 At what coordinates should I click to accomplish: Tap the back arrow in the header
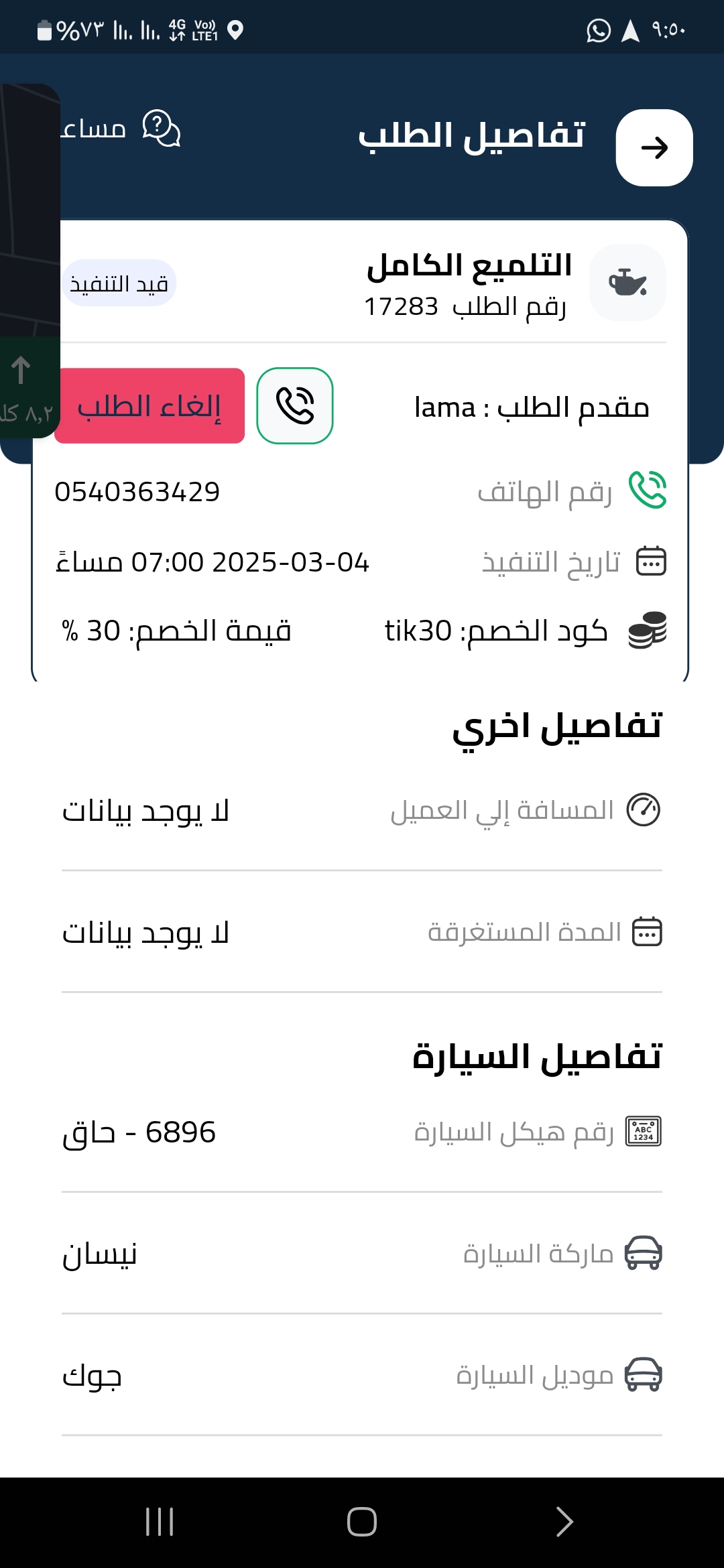point(654,147)
